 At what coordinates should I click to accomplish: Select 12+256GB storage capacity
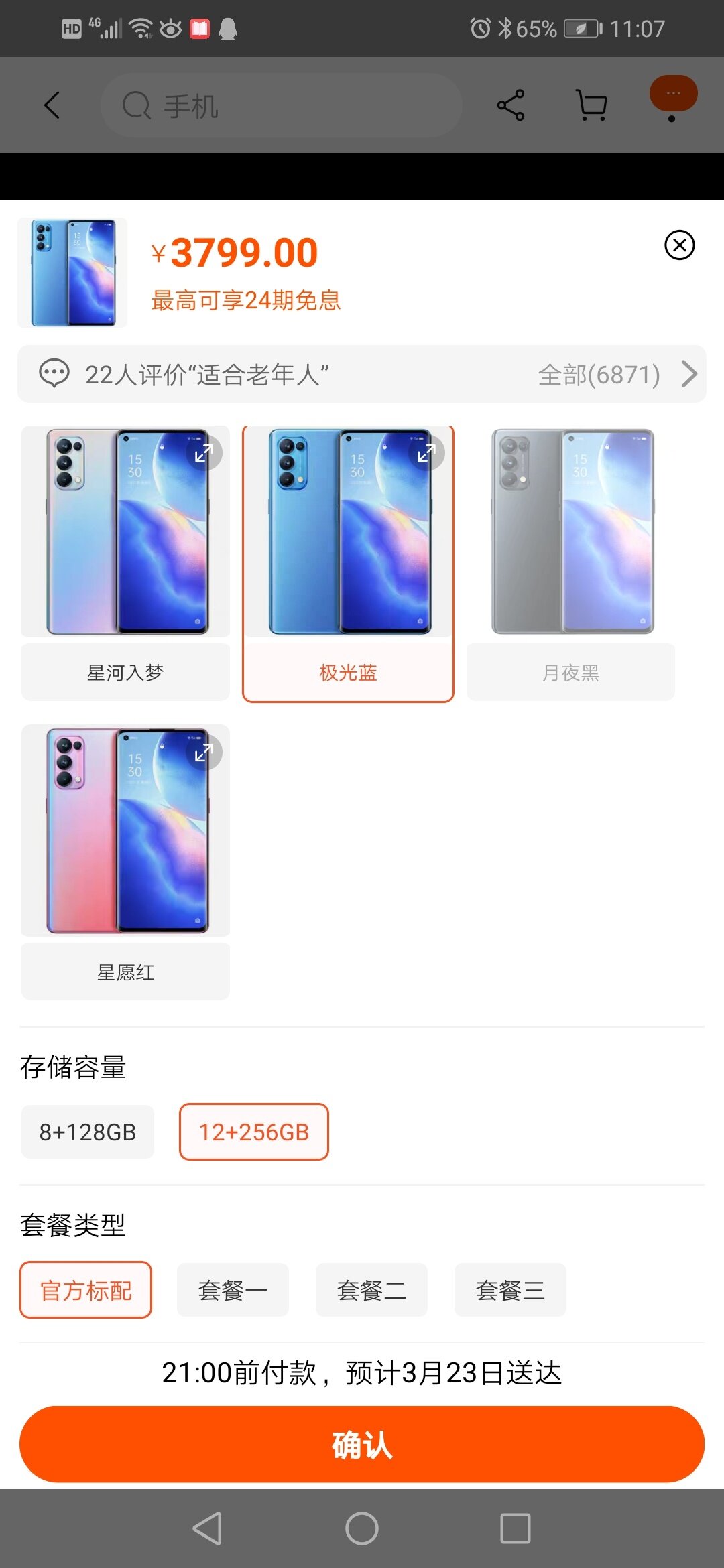point(254,1132)
